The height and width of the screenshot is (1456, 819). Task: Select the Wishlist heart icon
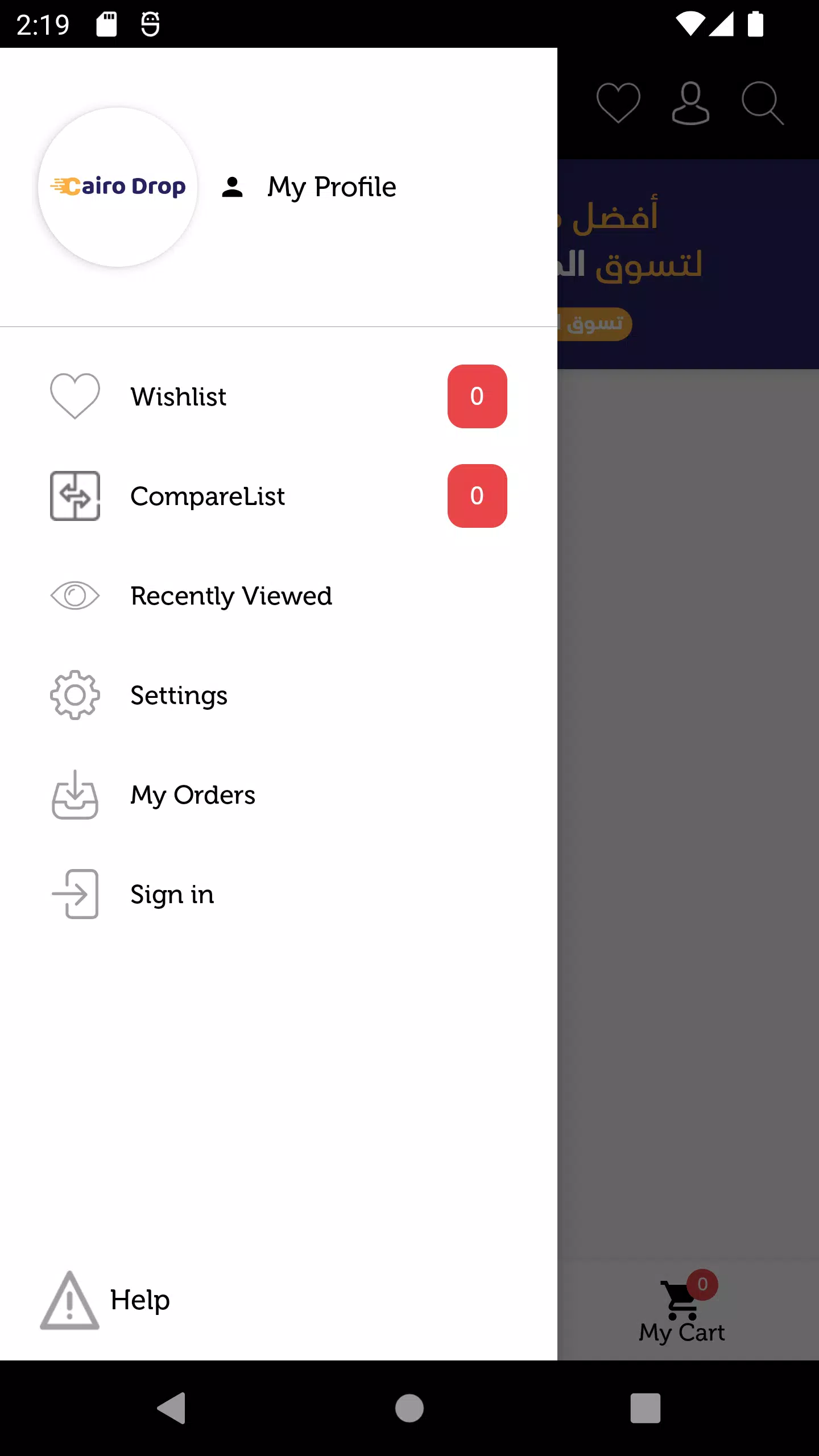tap(75, 396)
